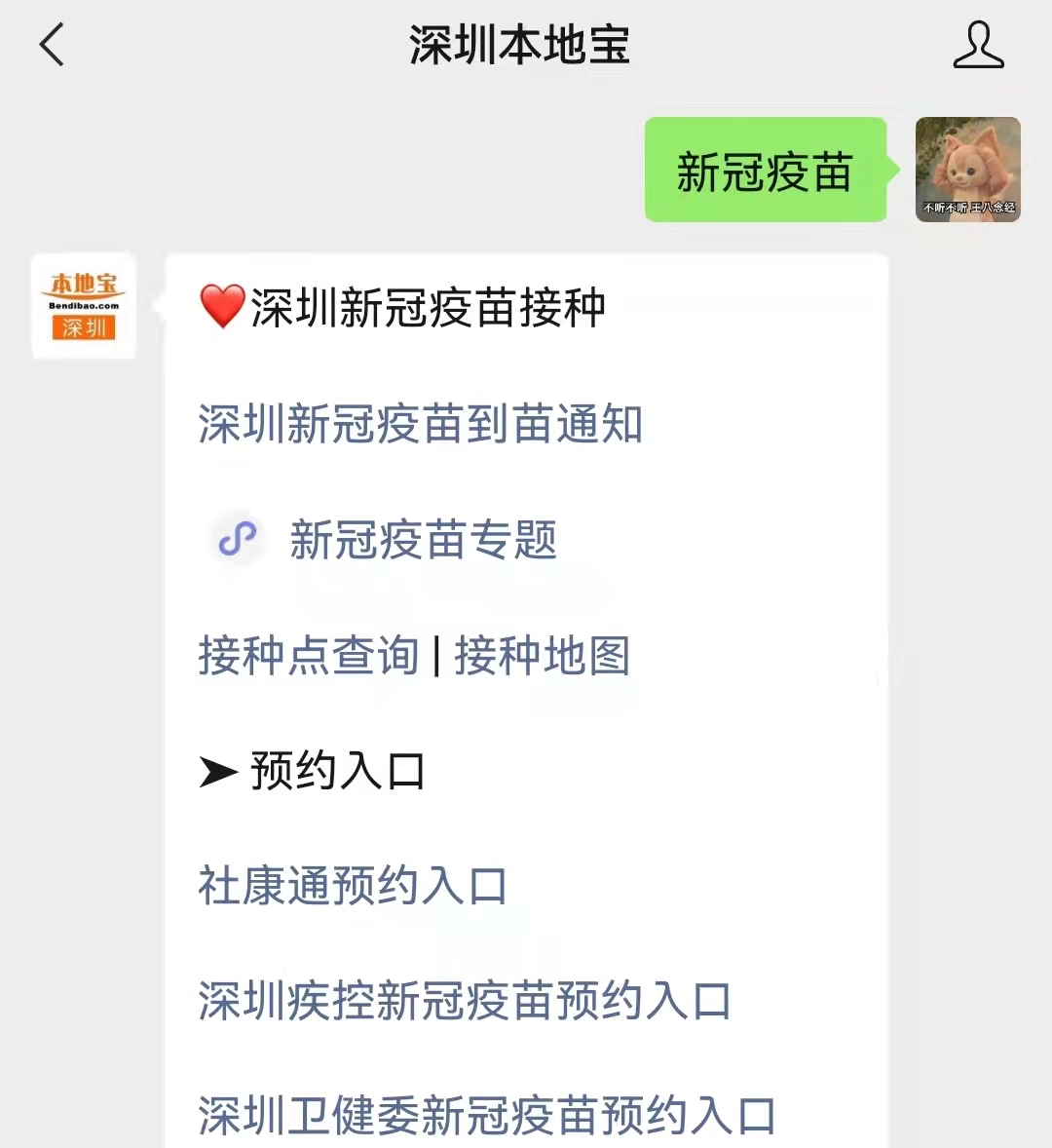Open the 接种点查询 link
Viewport: 1052px width, 1148px height.
point(308,655)
